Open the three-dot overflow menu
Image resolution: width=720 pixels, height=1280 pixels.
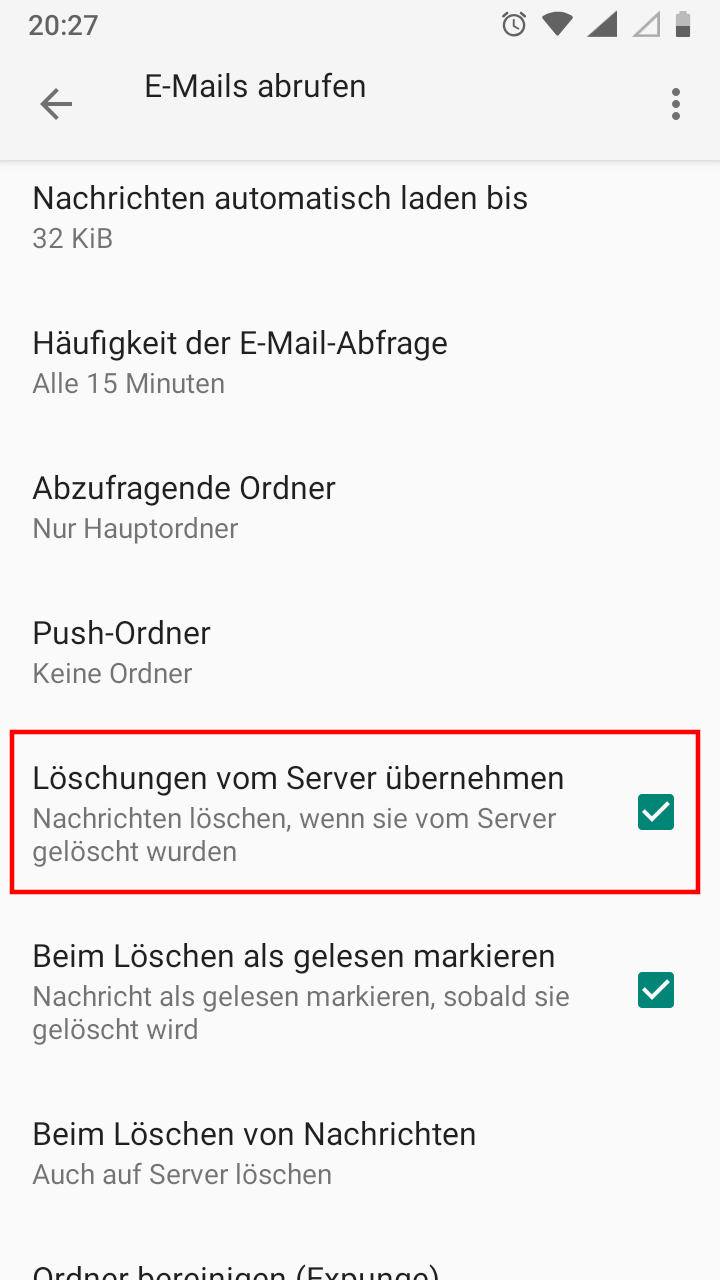[x=676, y=104]
